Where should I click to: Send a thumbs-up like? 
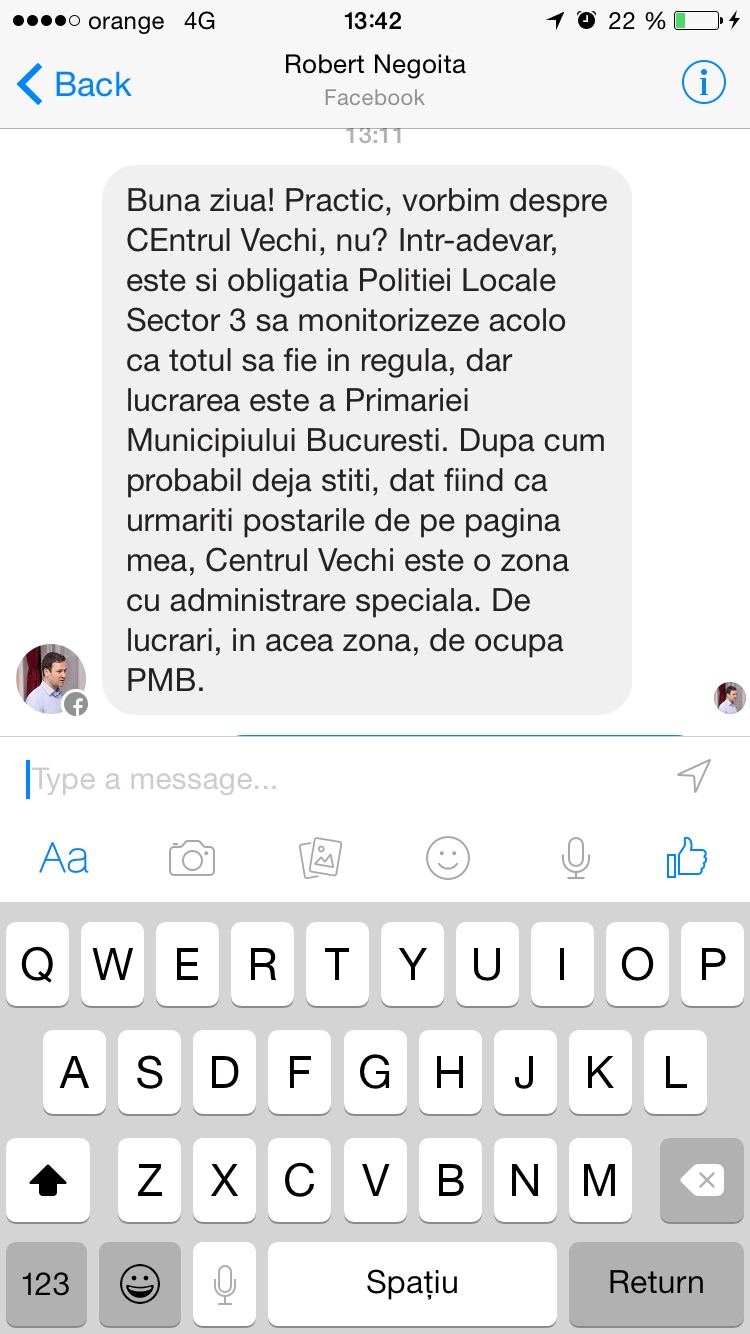click(x=687, y=857)
